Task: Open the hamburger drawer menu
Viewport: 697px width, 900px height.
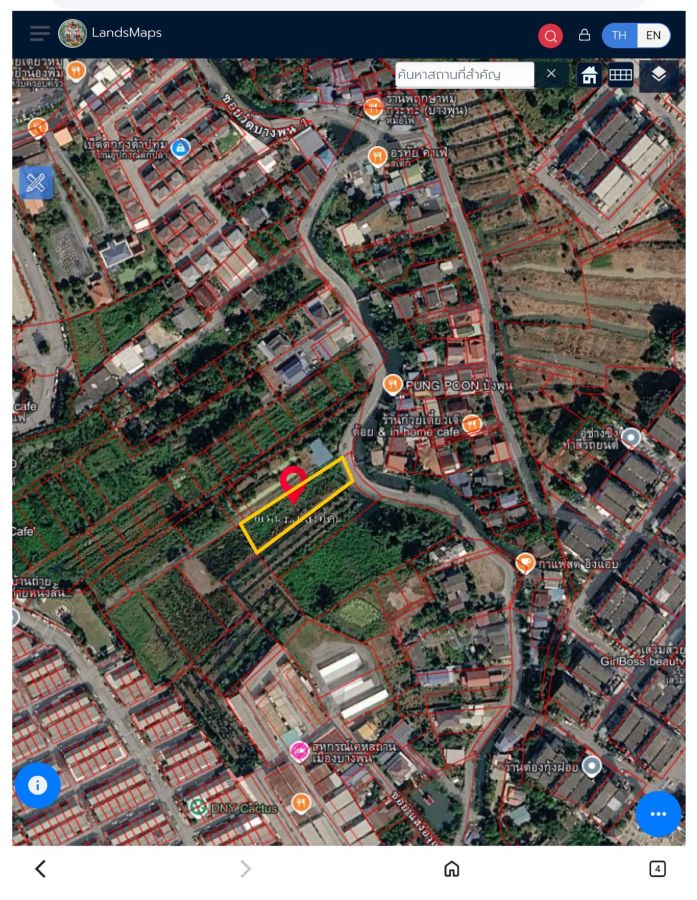Action: point(40,34)
